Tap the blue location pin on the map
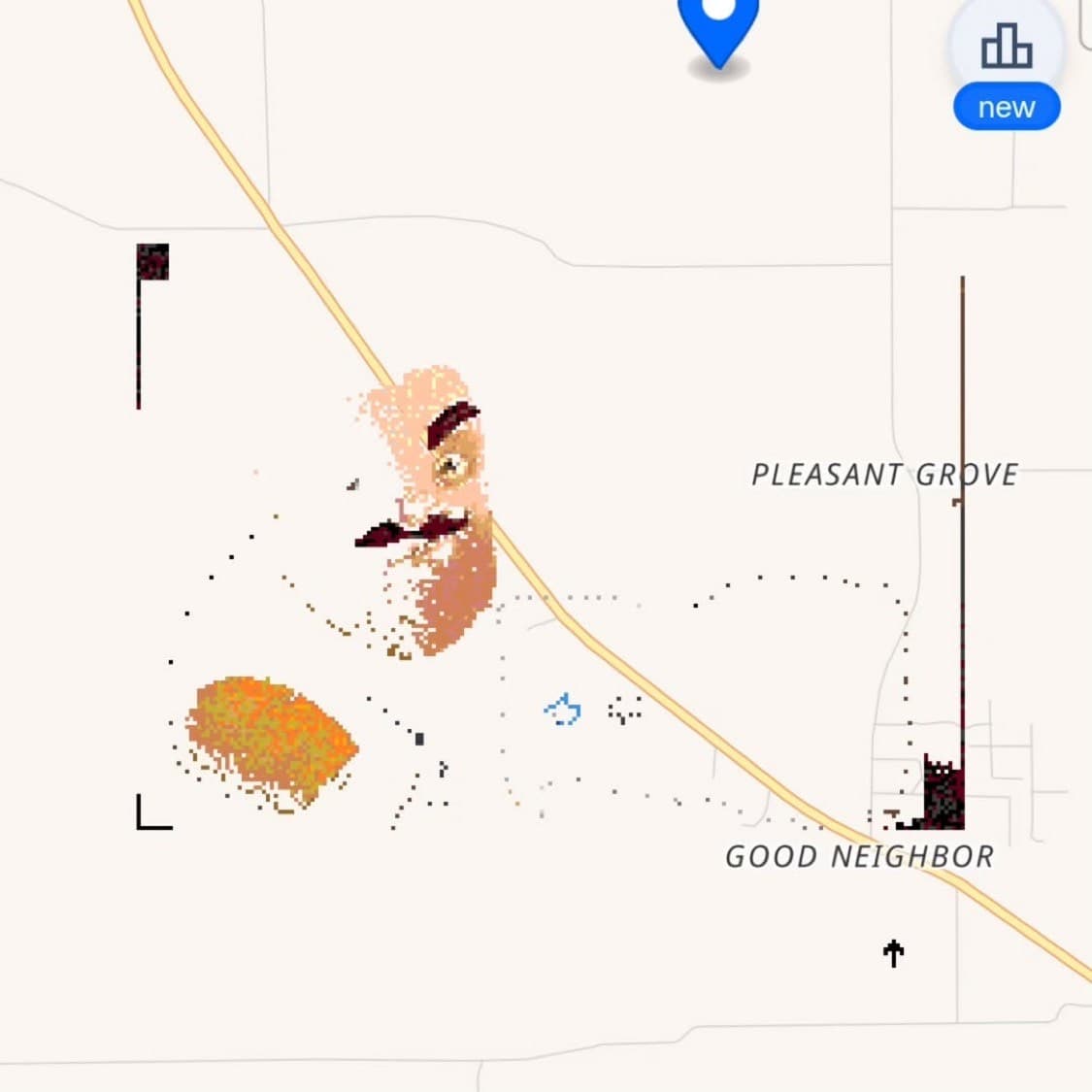1092x1092 pixels. [x=718, y=24]
